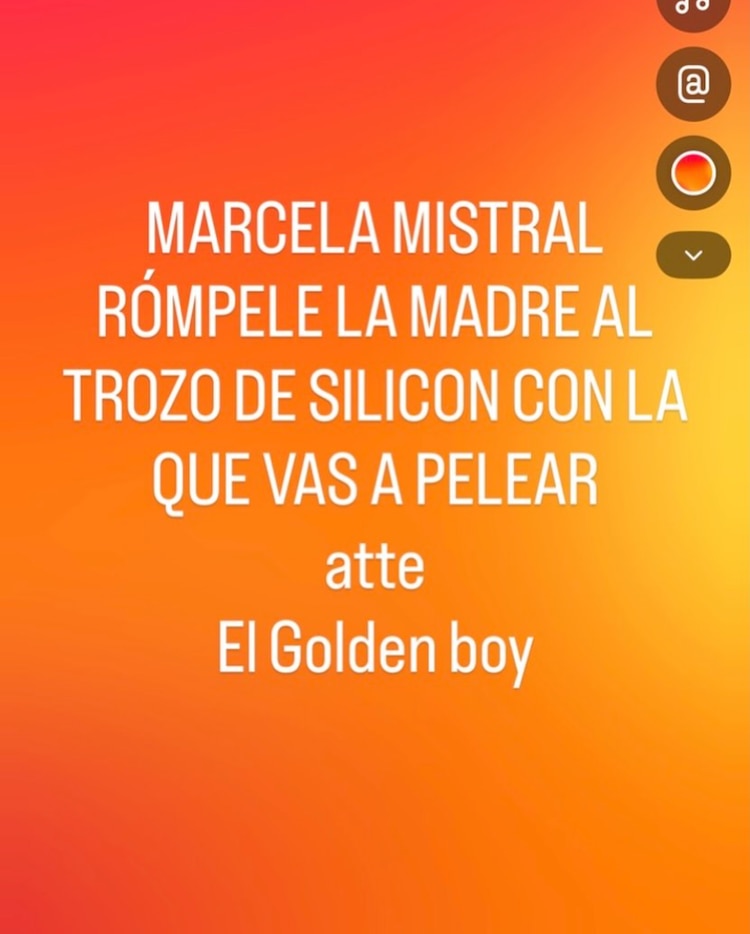Click 'QUE VAS A PELEAR' text

pyautogui.click(x=375, y=480)
